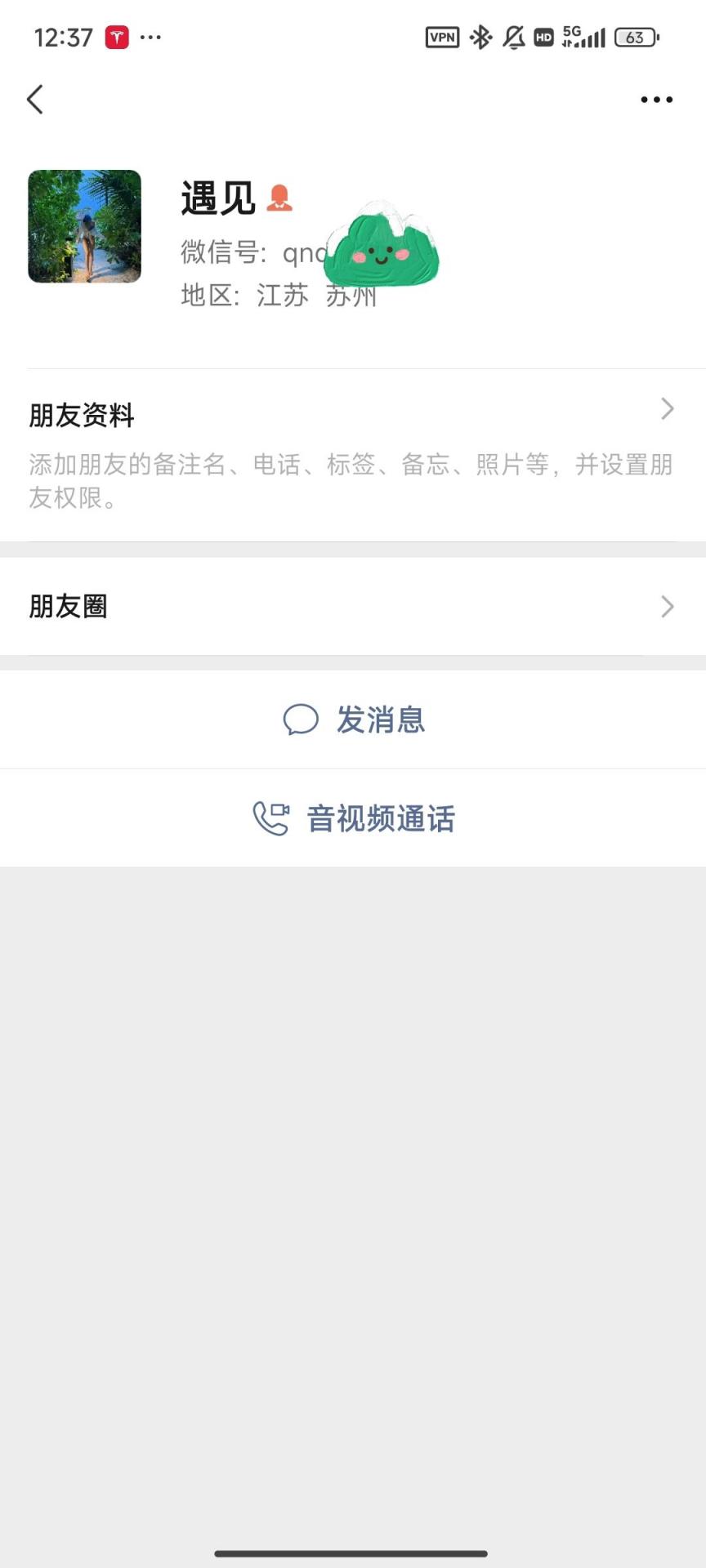The width and height of the screenshot is (706, 1568).
Task: Start a 音视频通话 call
Action: (353, 817)
